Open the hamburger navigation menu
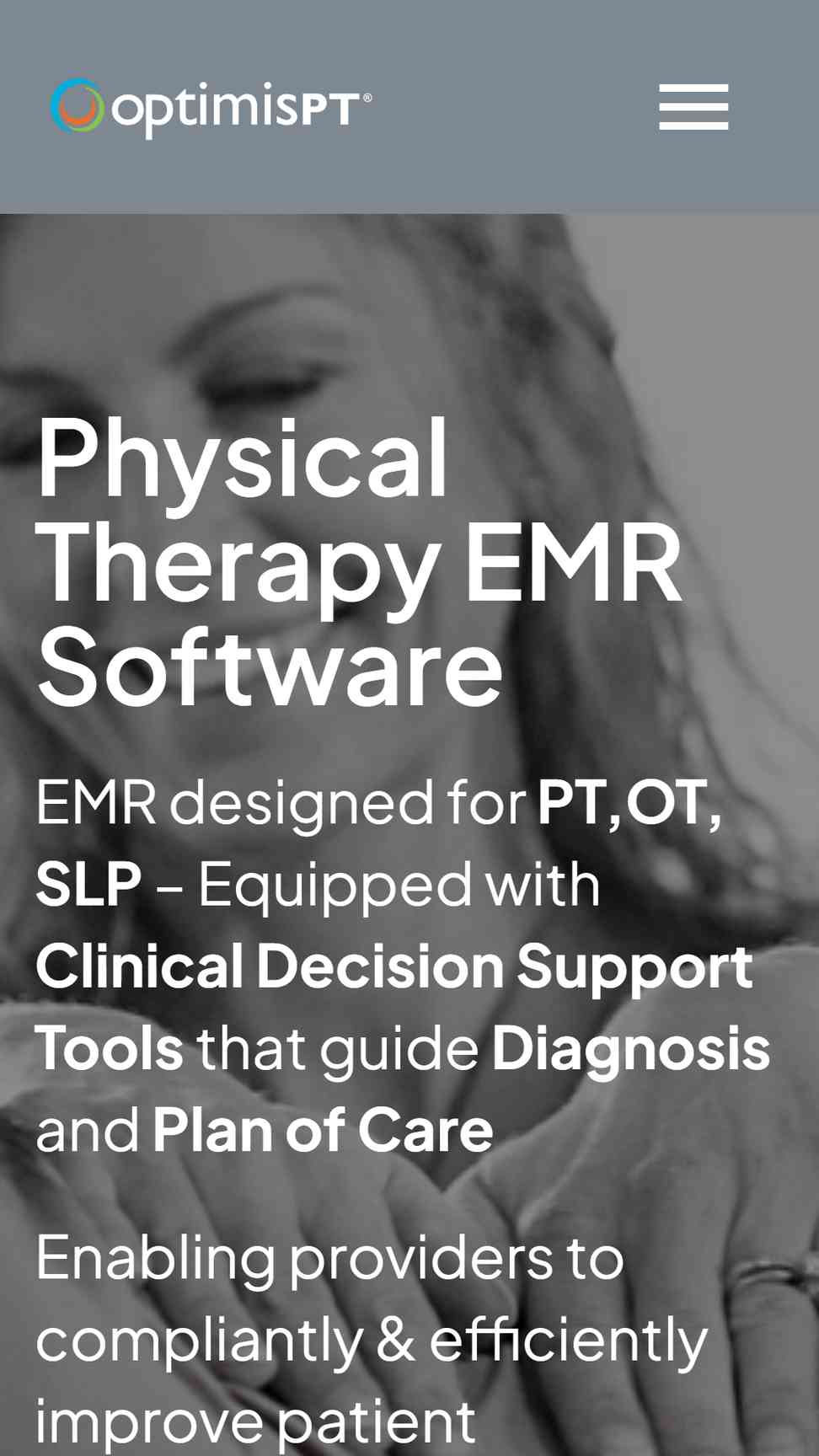Viewport: 819px width, 1456px height. tap(693, 107)
